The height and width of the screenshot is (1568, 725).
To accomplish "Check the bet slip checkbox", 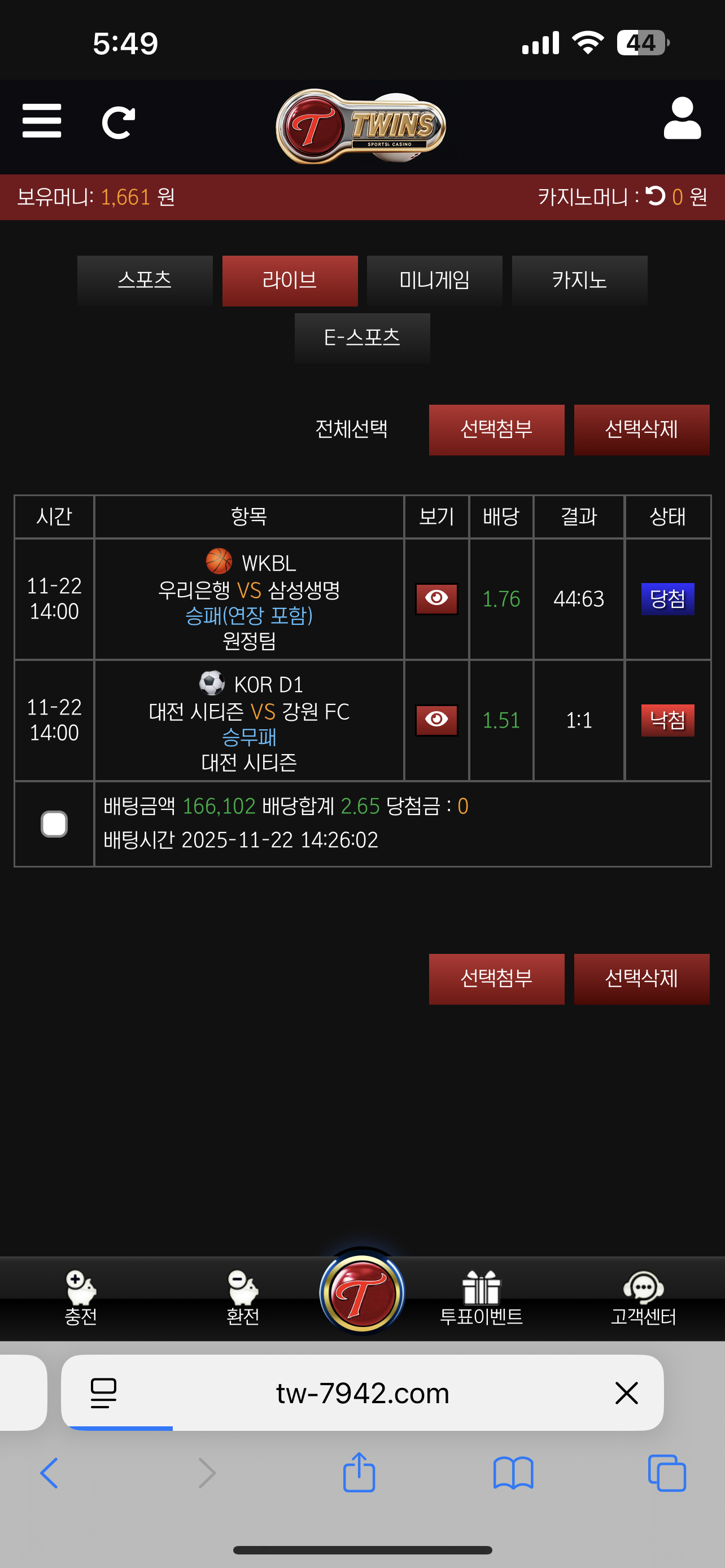I will [x=54, y=824].
